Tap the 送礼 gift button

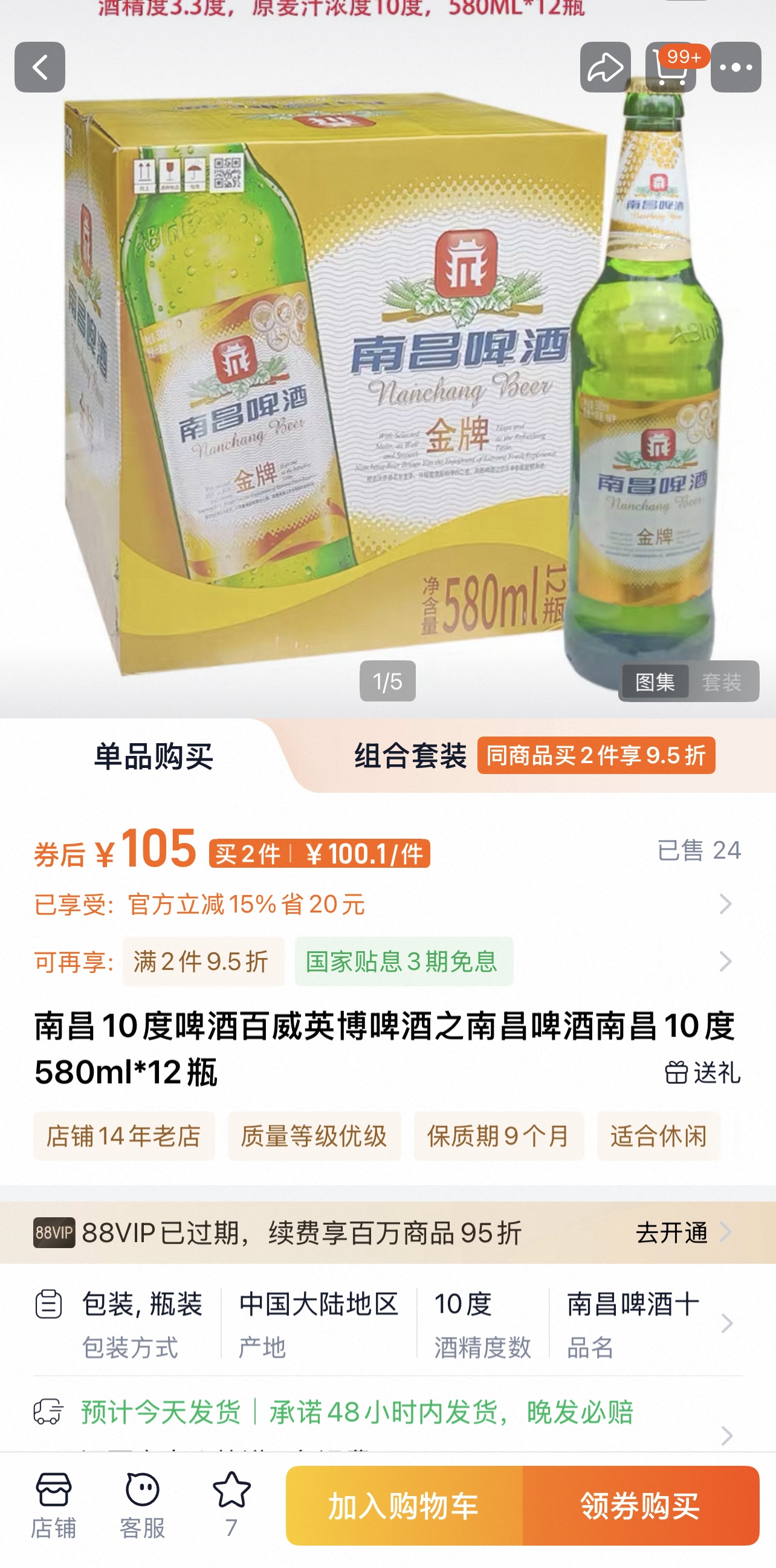[x=702, y=1073]
